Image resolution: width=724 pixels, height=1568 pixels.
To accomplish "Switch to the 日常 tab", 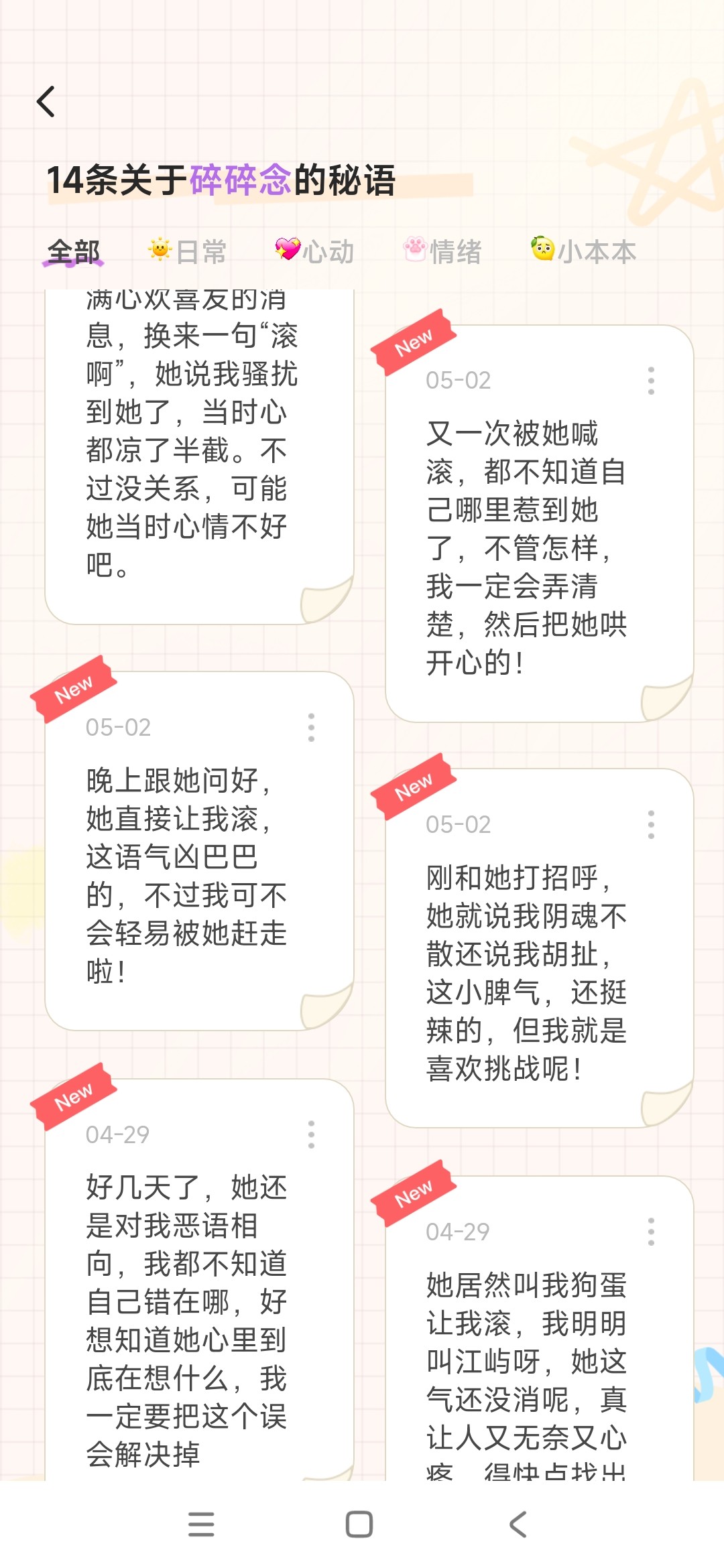I will pyautogui.click(x=187, y=252).
